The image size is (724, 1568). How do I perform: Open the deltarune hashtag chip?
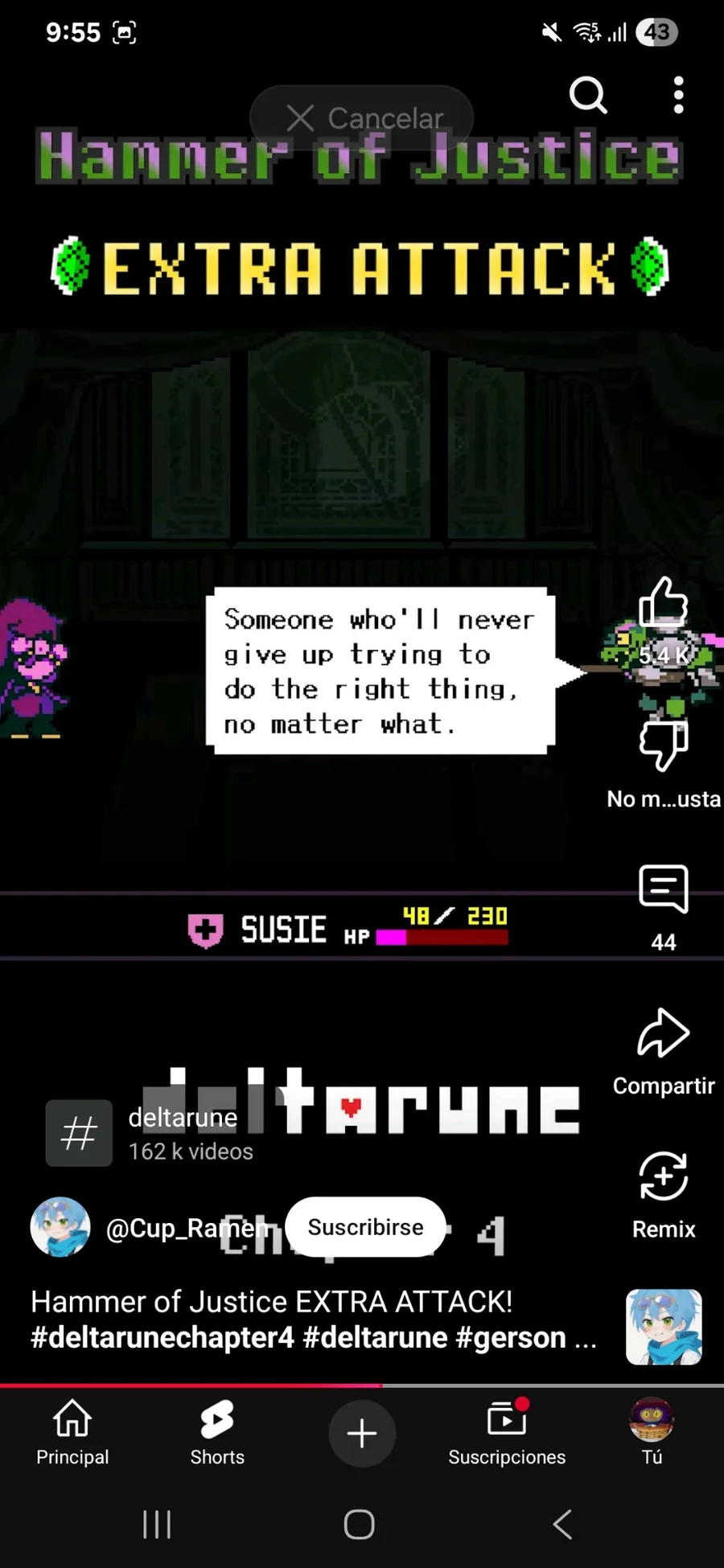pos(150,1133)
